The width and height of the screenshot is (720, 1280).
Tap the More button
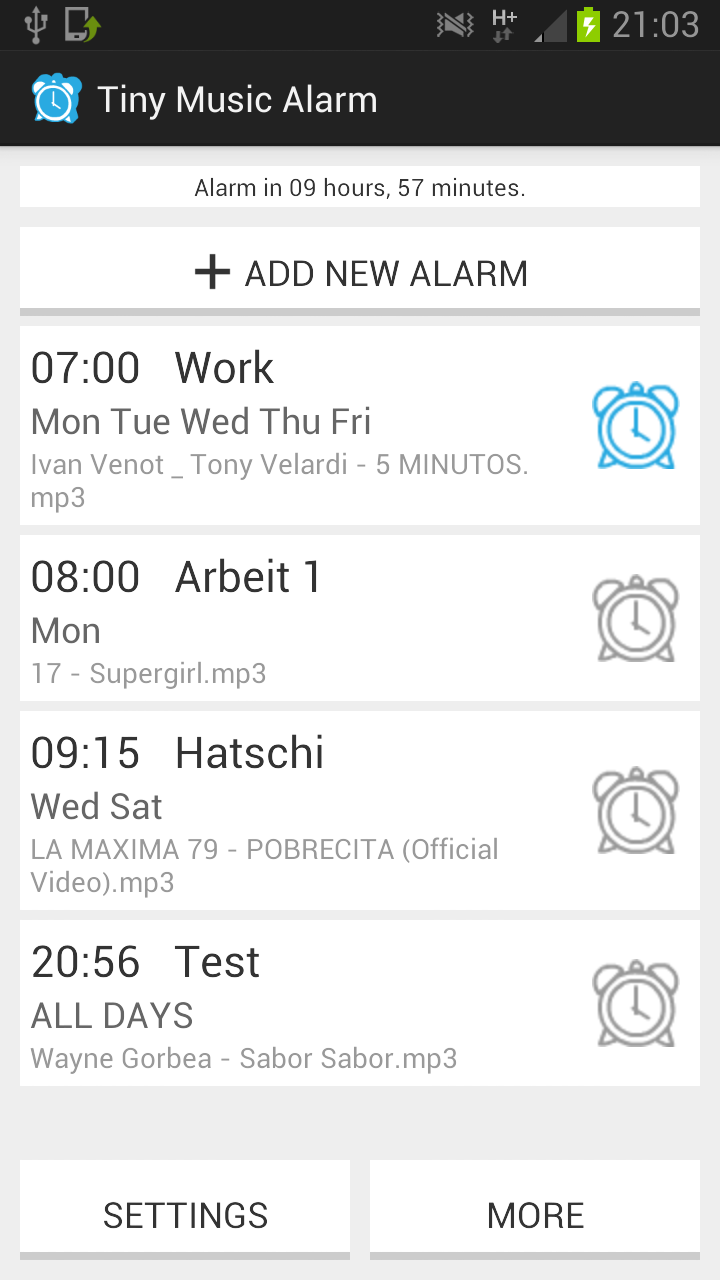point(535,1215)
